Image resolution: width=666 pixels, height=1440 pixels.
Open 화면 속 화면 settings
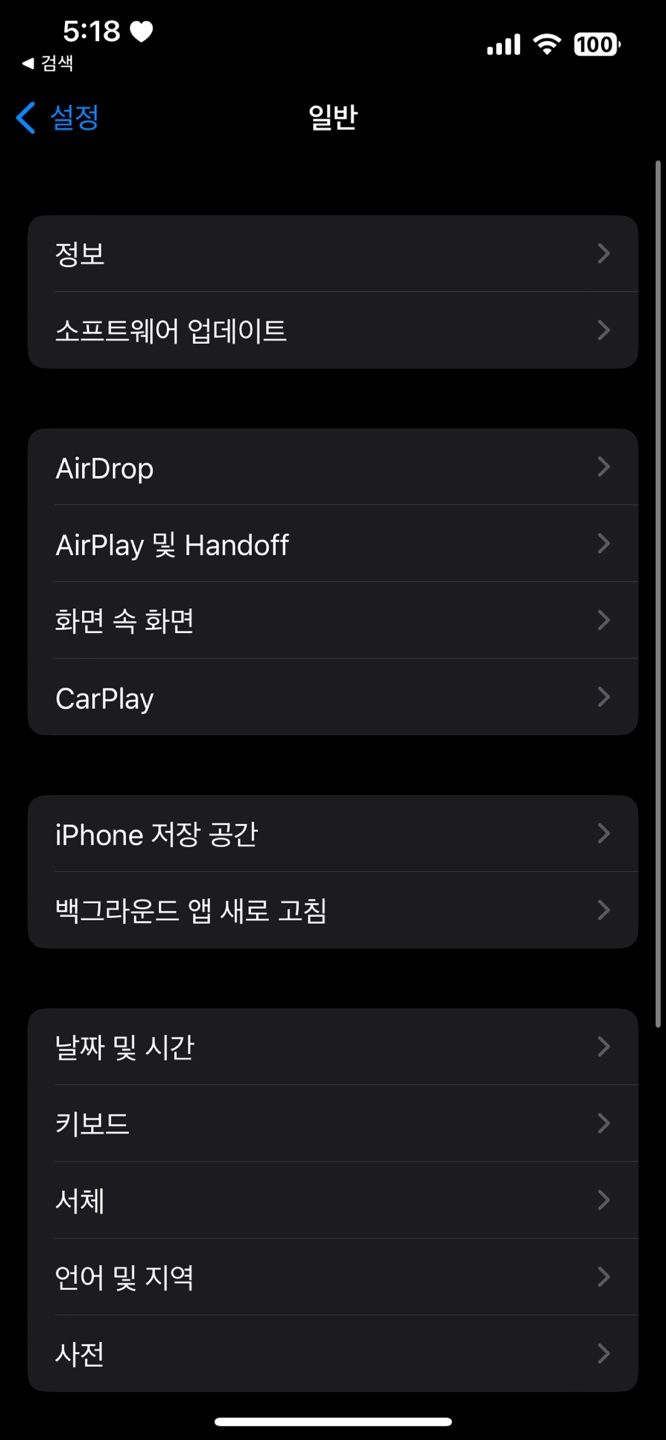point(333,621)
